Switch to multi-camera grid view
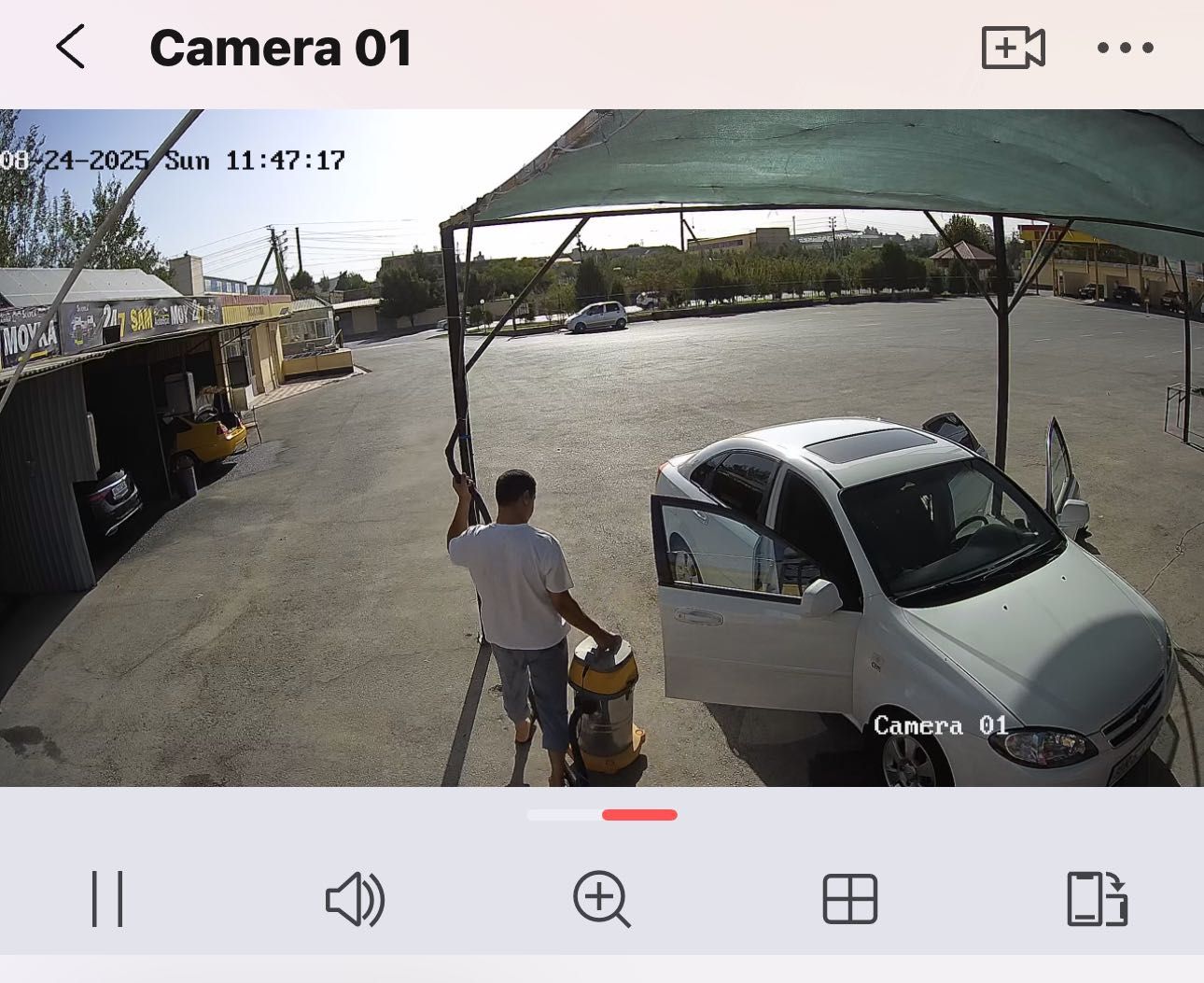Viewport: 1204px width, 983px height. tap(849, 899)
